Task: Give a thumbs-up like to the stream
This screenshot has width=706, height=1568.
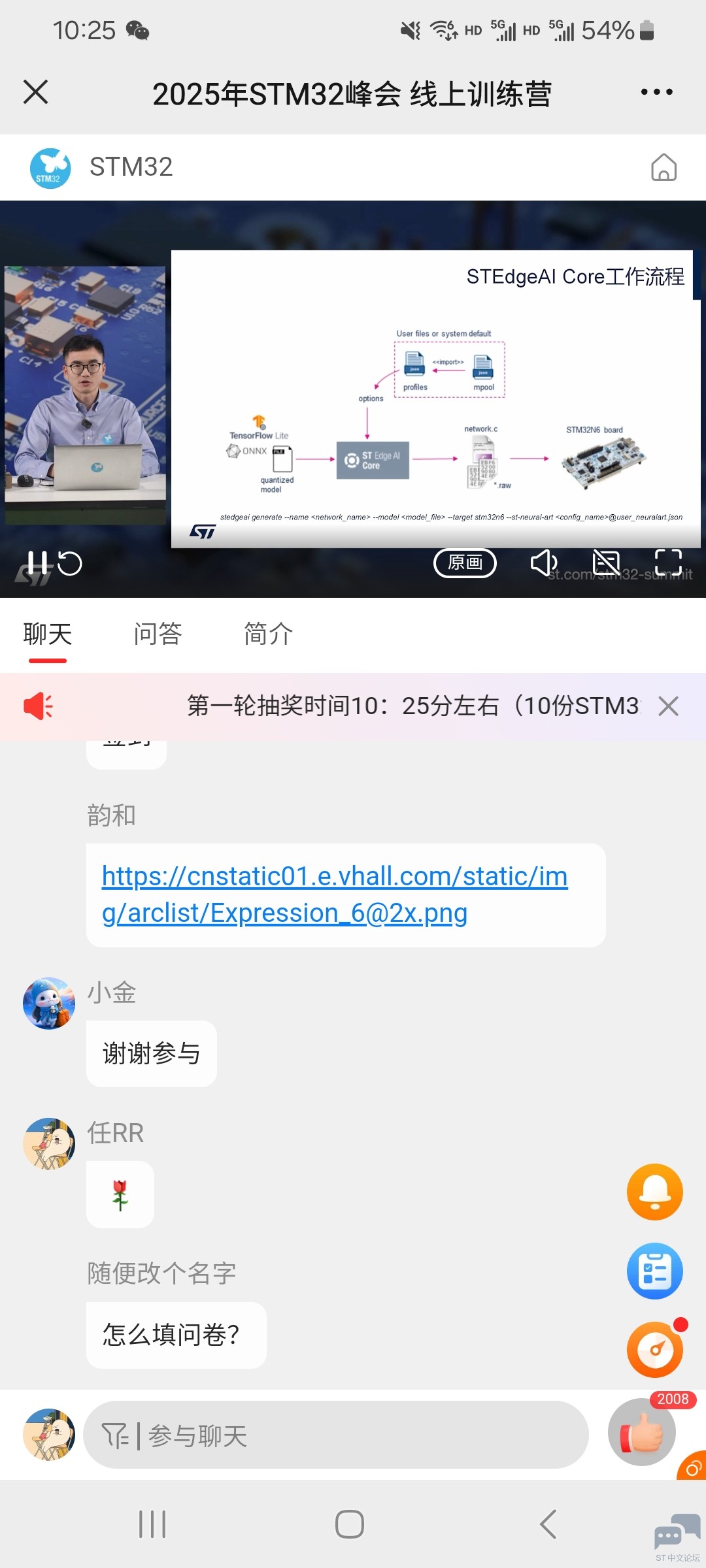Action: (x=641, y=1432)
